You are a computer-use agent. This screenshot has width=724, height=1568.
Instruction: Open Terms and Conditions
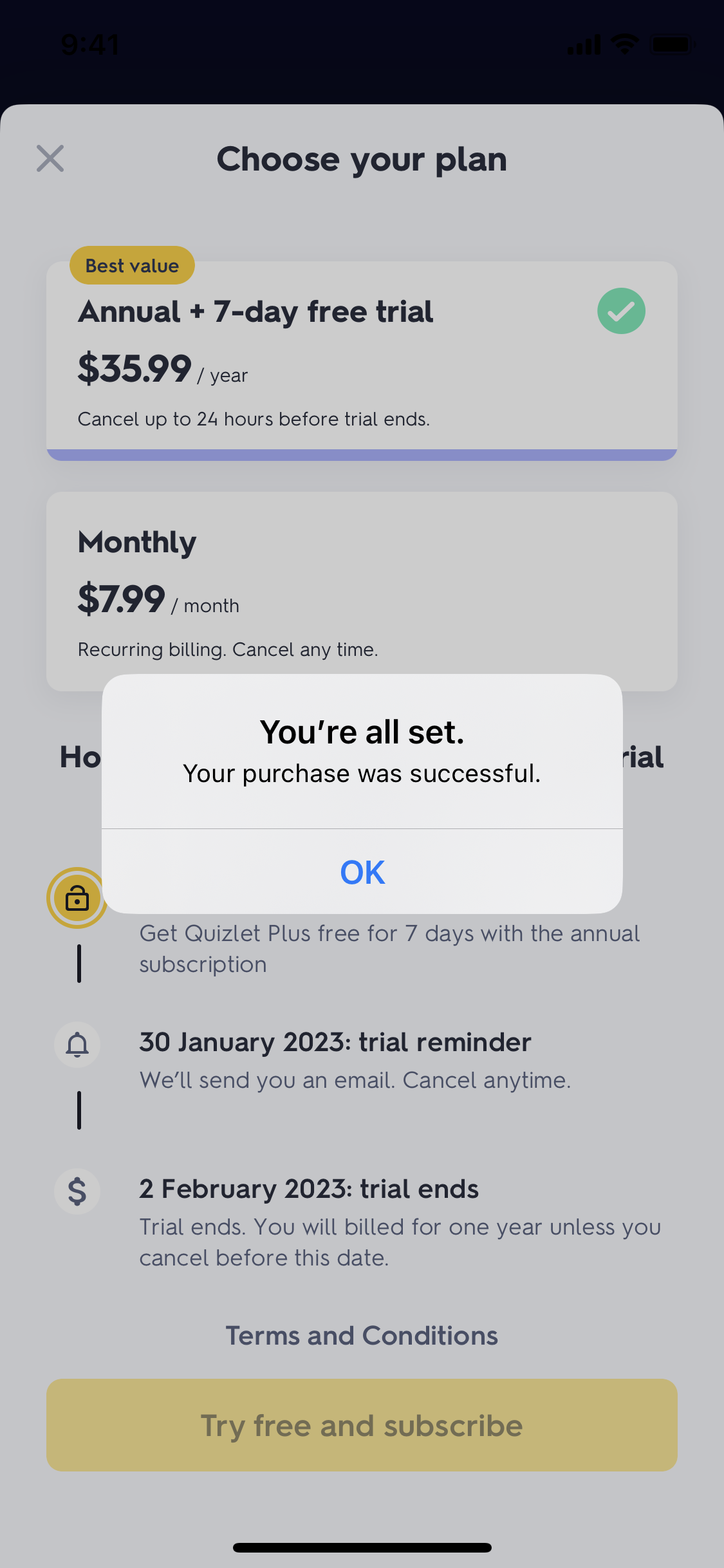(x=362, y=1336)
